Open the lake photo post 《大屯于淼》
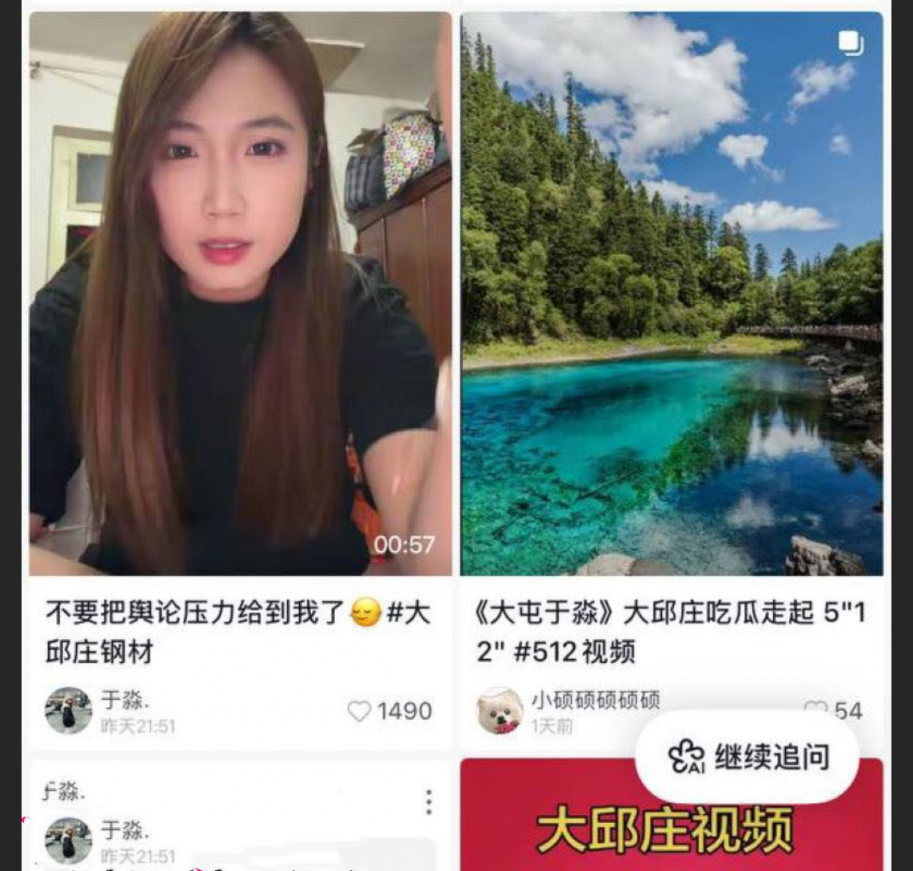 click(671, 293)
